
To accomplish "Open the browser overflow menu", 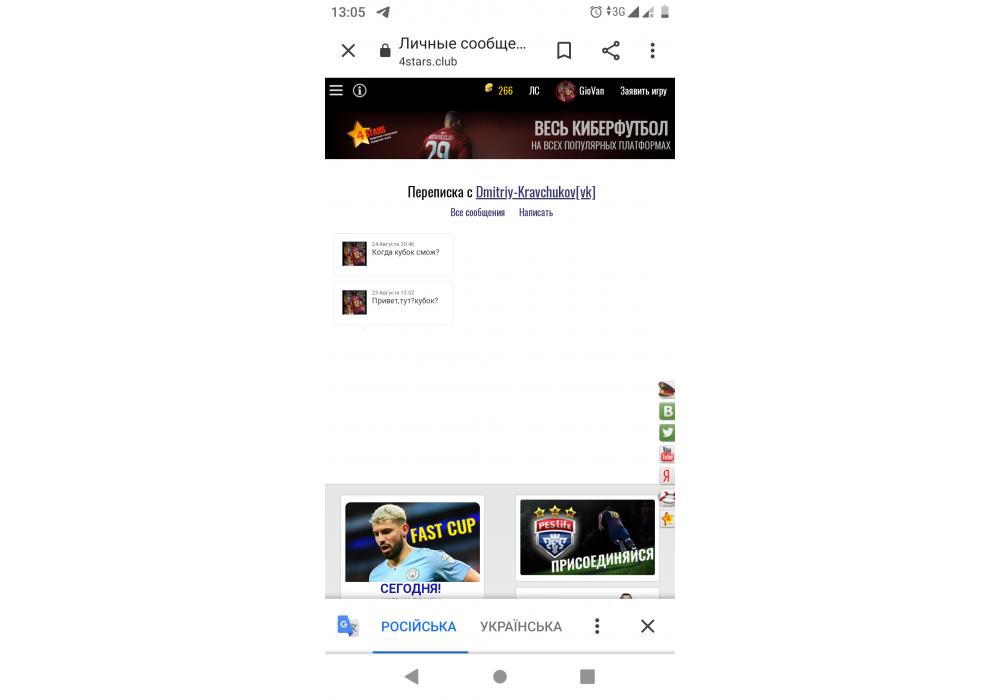I will pos(652,51).
